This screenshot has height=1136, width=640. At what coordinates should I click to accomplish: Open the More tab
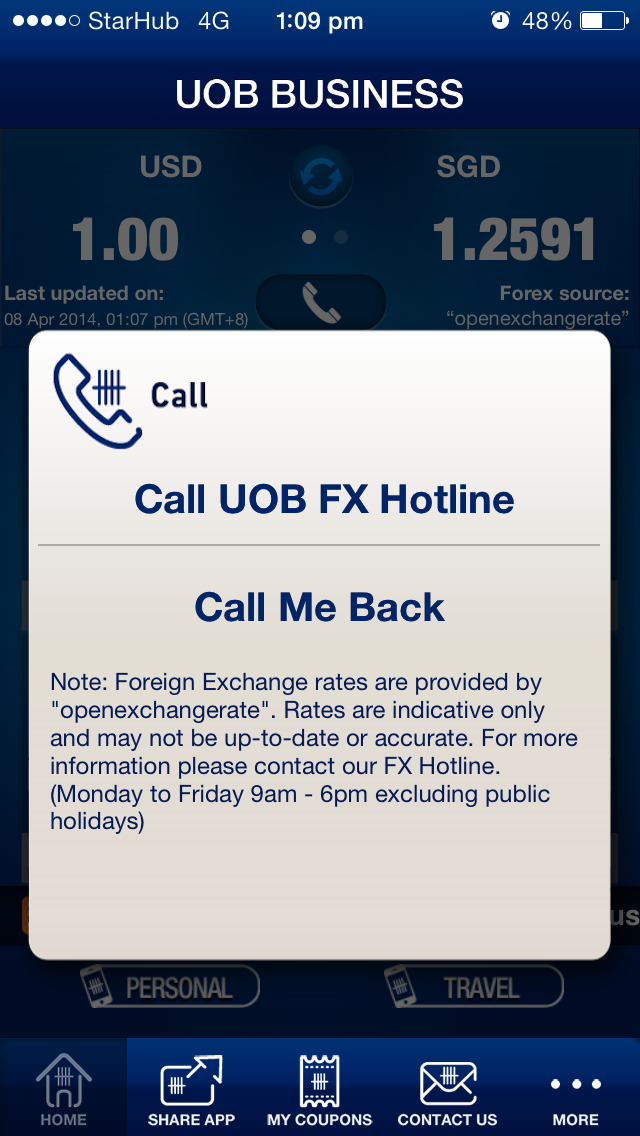pos(575,1090)
